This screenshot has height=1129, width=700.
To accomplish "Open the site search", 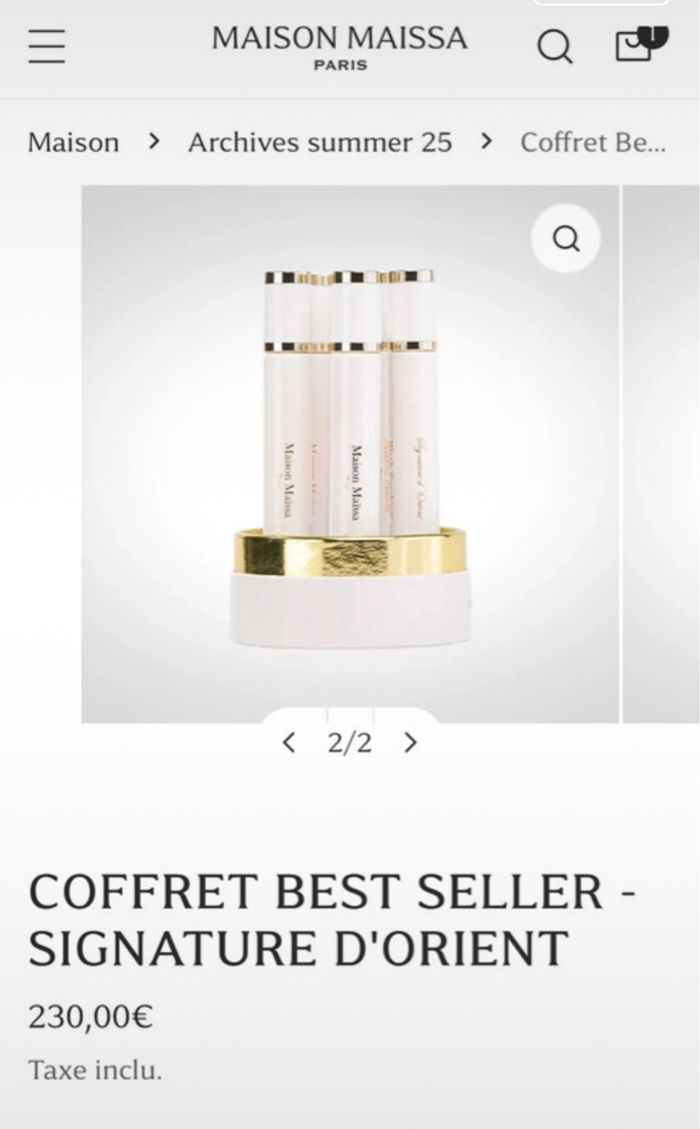I will (x=555, y=46).
